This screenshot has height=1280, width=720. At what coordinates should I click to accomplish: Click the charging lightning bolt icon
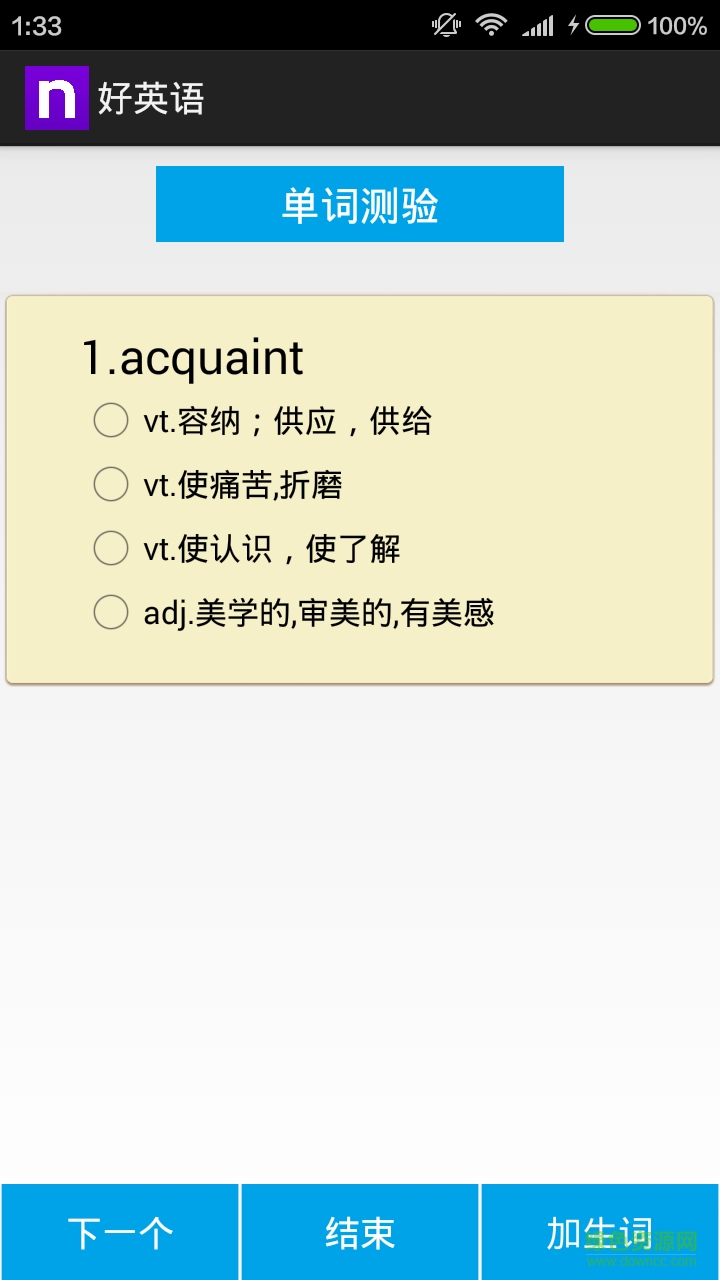coord(573,24)
